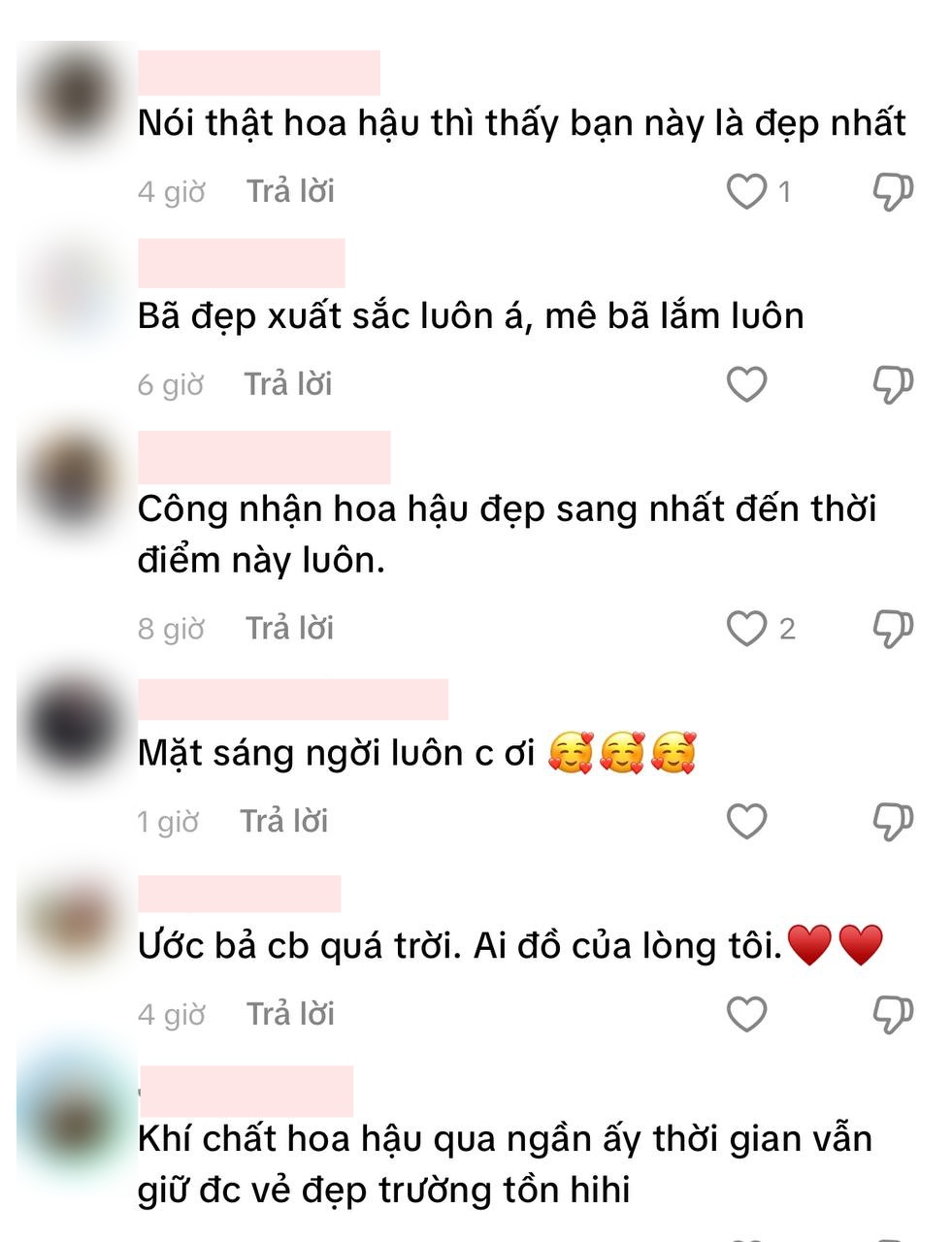
Task: Like the comment 'Ước bả cb quá trời'
Action: click(746, 1015)
